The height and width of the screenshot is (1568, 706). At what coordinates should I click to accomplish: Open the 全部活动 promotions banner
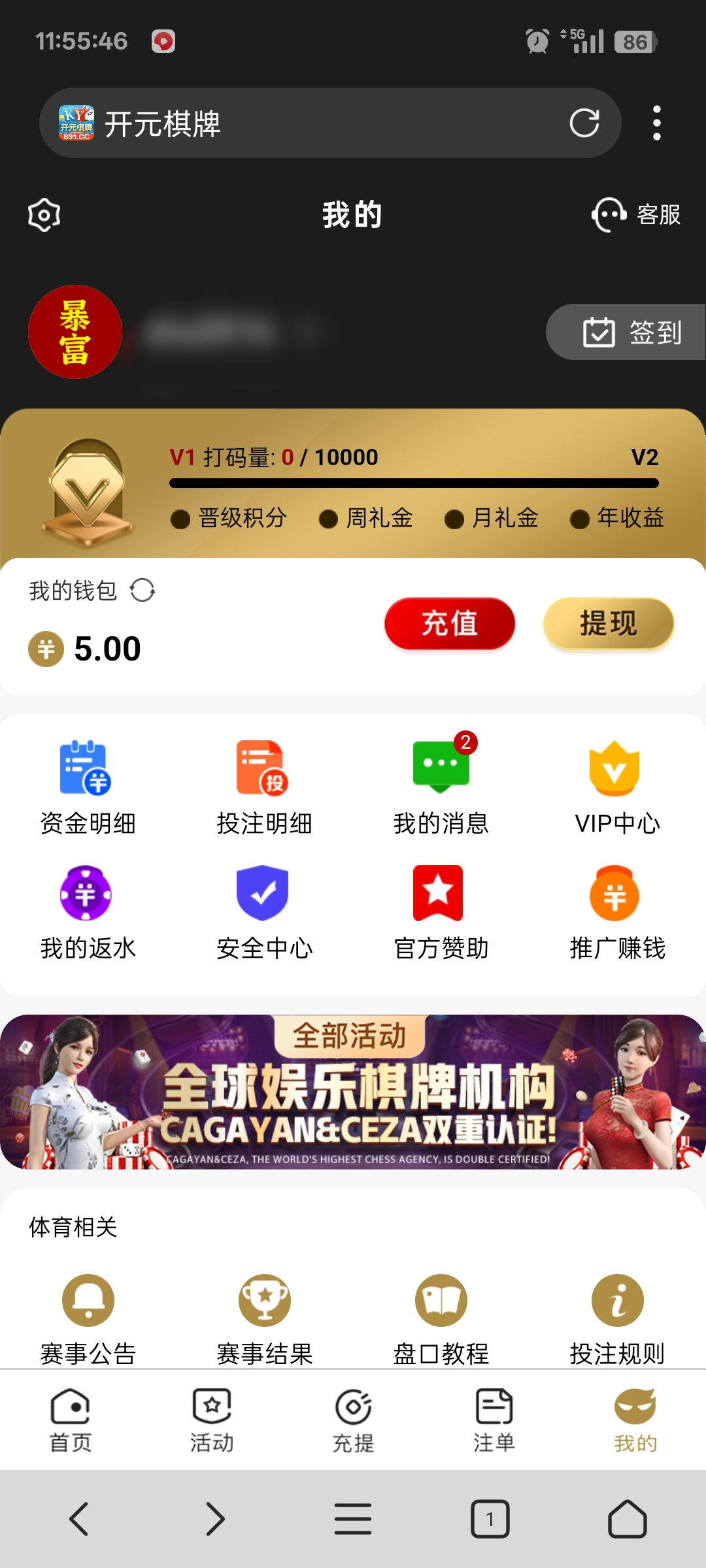(x=353, y=1092)
